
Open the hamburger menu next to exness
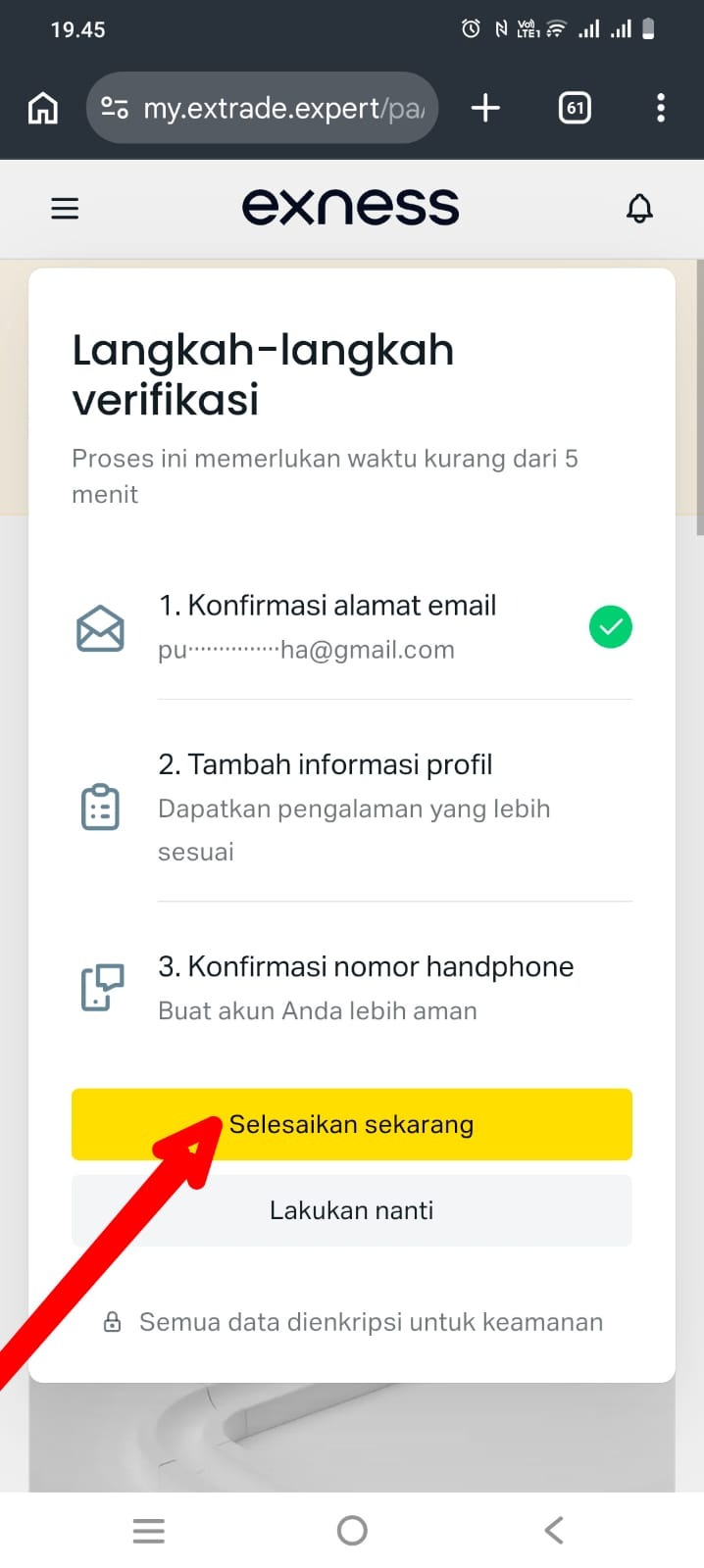[x=65, y=208]
